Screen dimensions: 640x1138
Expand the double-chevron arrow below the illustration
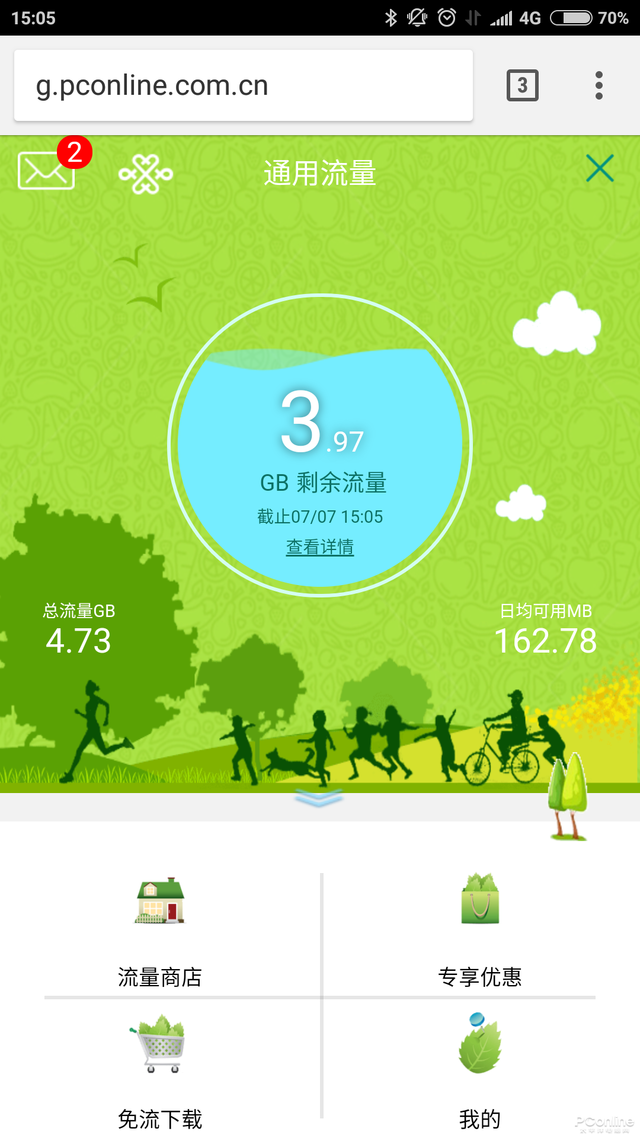[x=319, y=797]
